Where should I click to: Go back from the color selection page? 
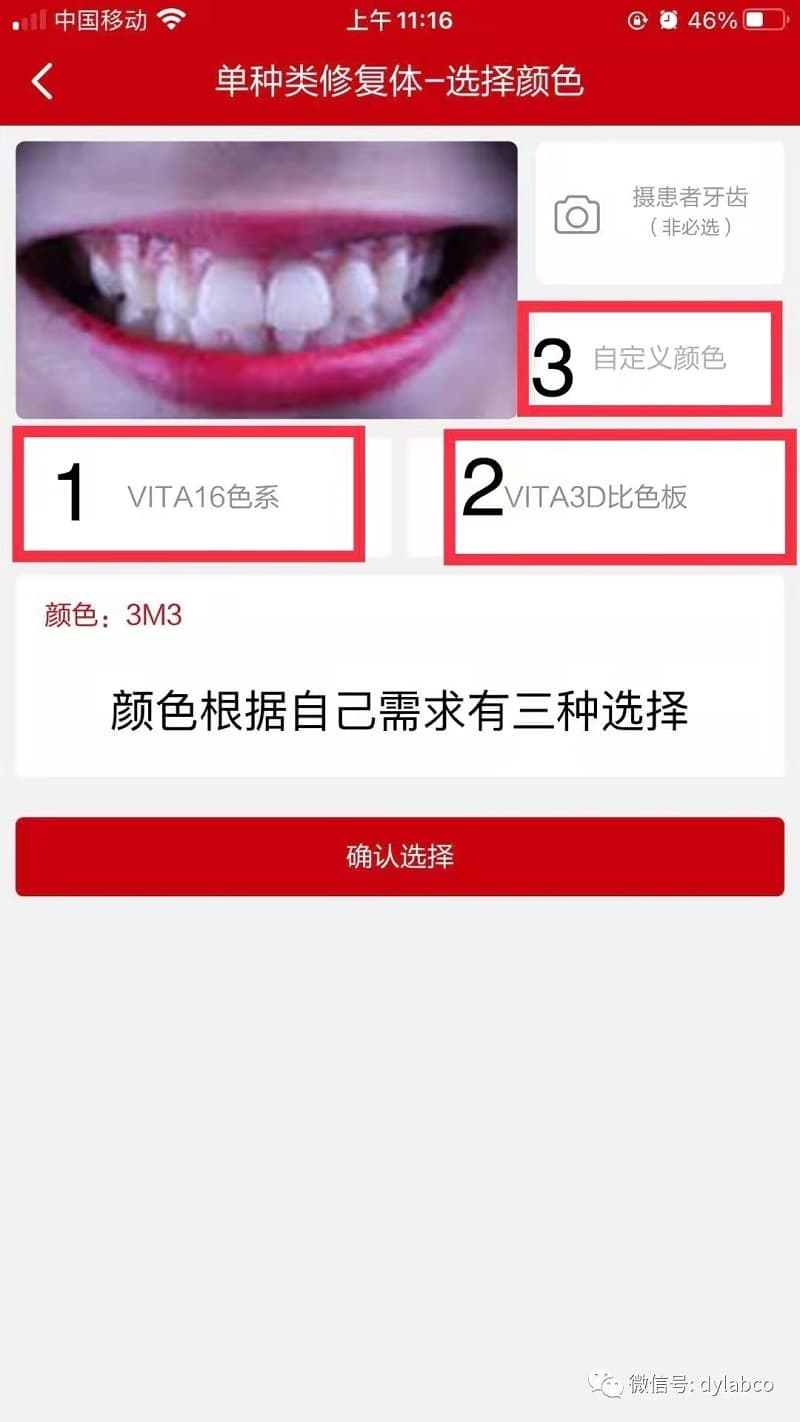(x=42, y=81)
